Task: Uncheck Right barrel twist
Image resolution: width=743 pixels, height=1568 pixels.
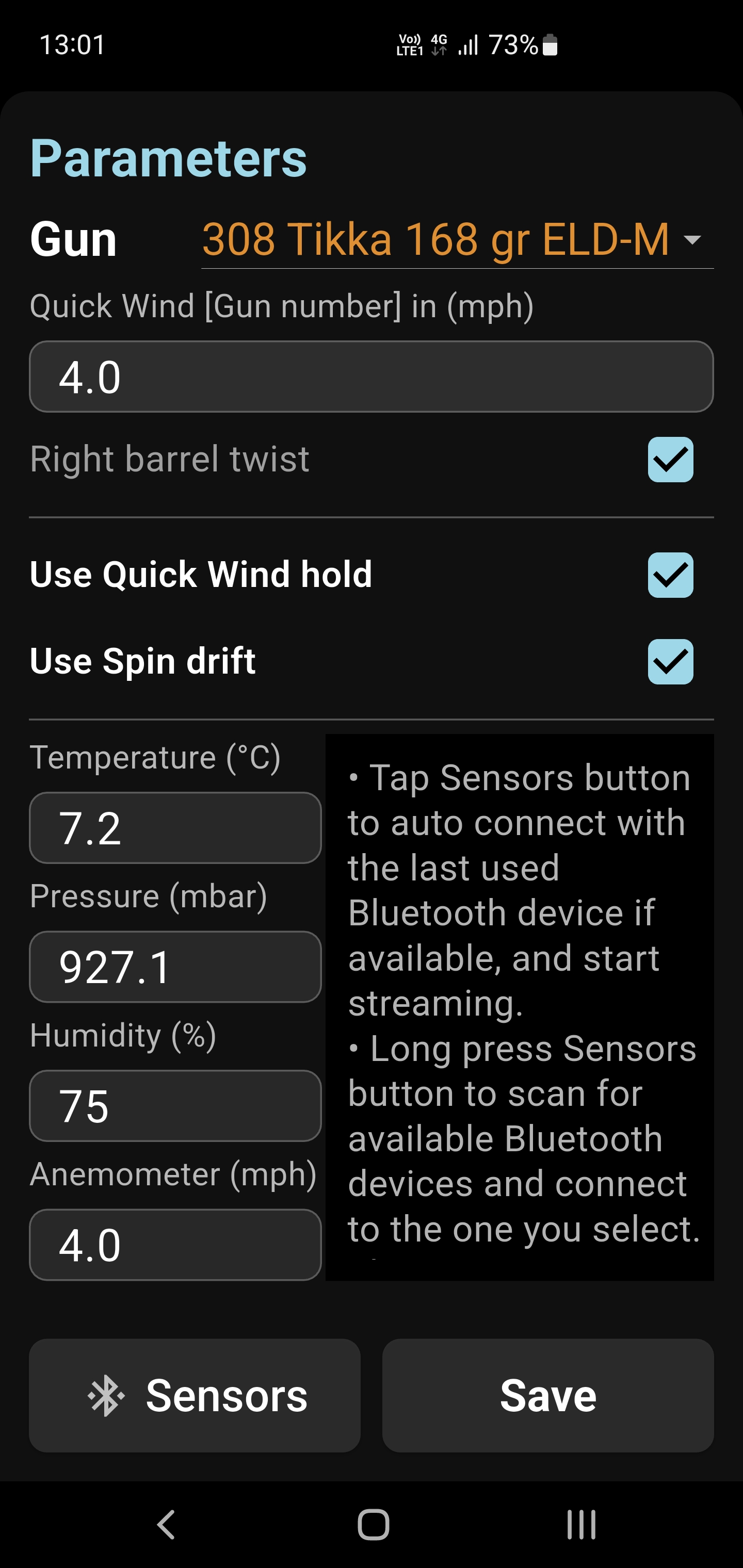Action: 671,460
